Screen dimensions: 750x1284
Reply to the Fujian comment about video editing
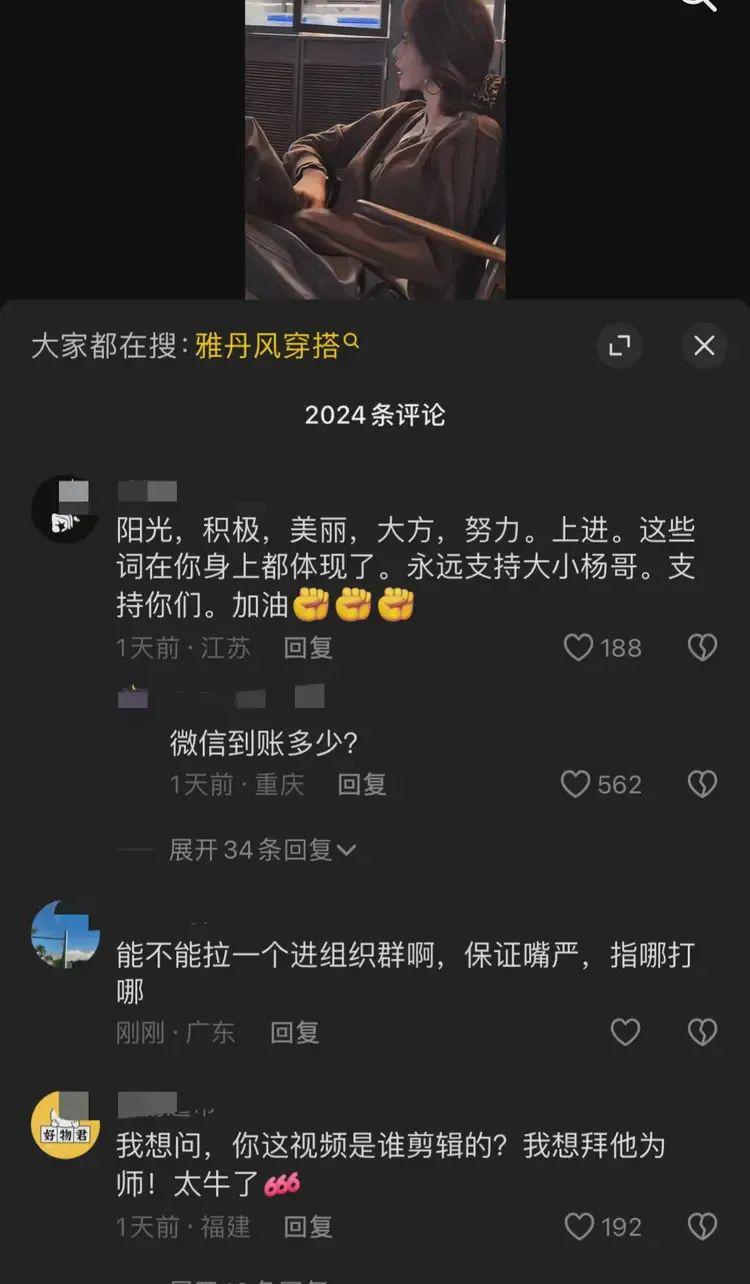pos(308,1226)
